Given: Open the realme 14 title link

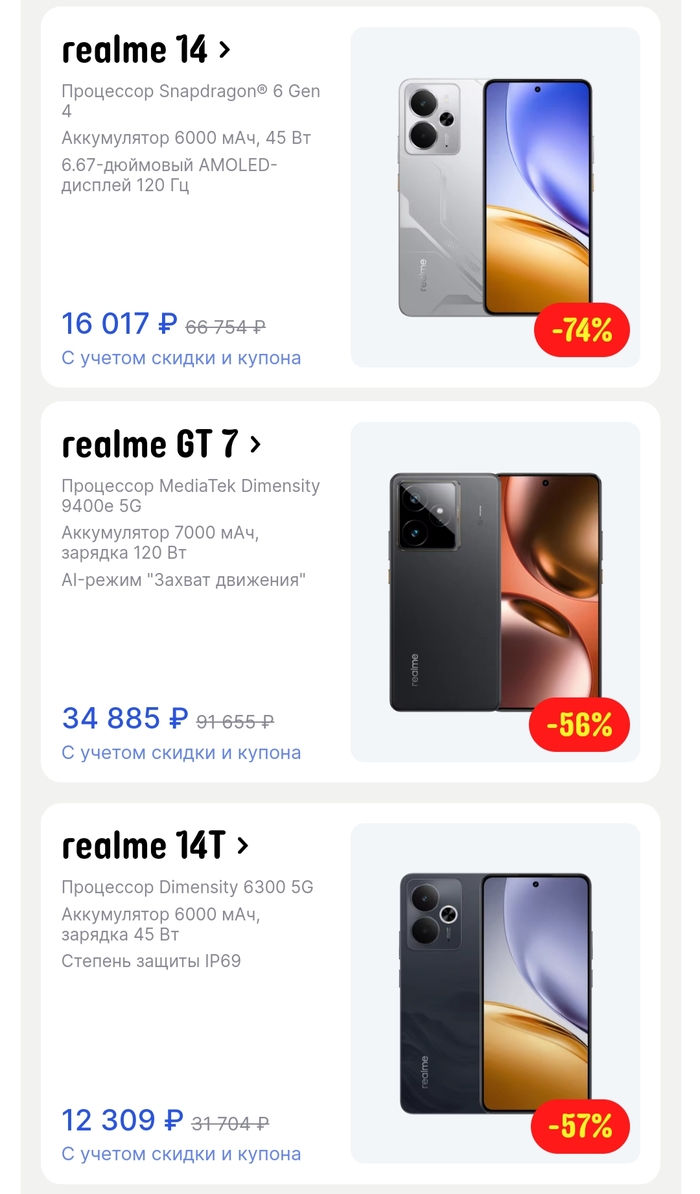Looking at the screenshot, I should pos(145,49).
